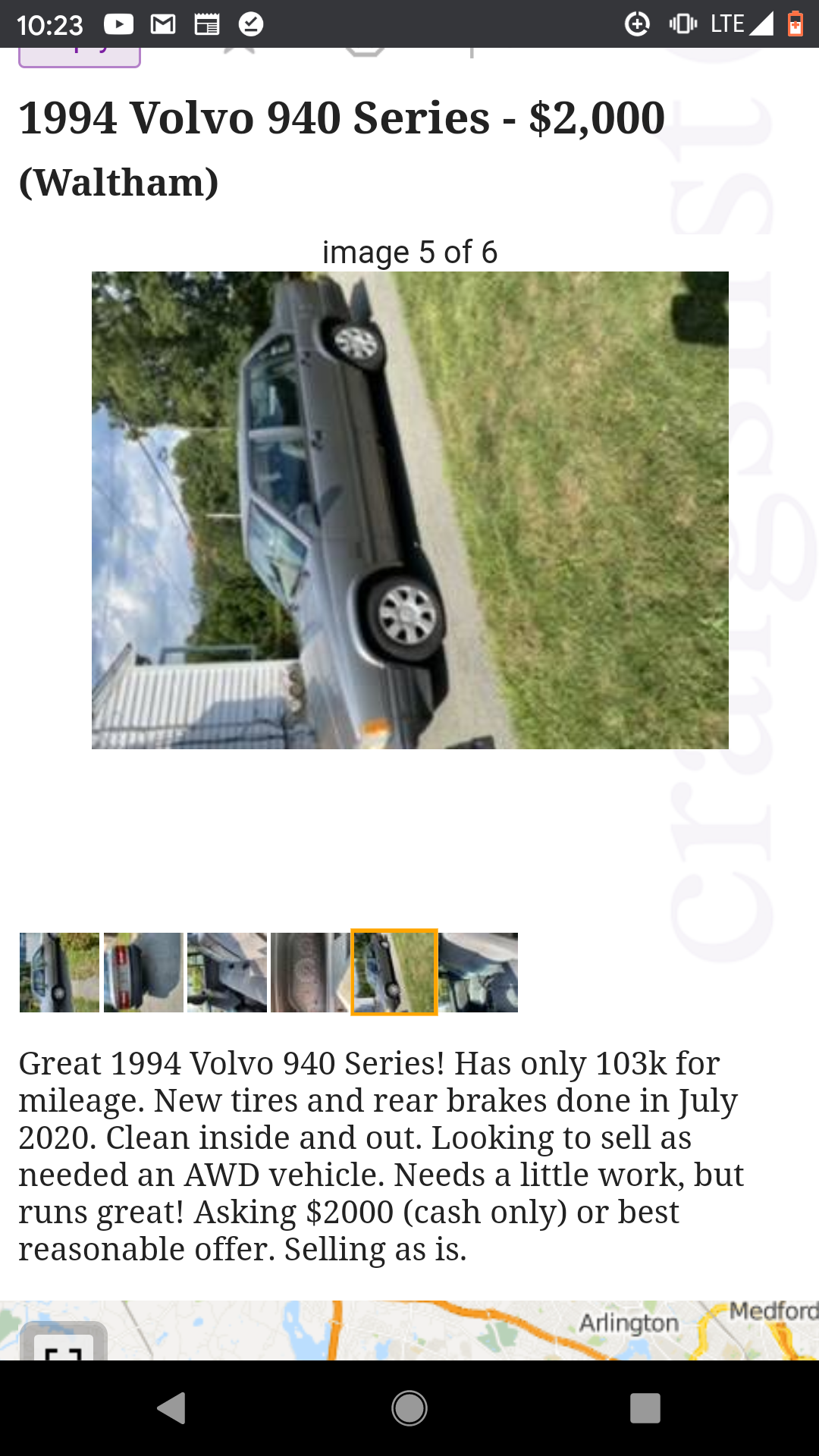
Task: Expand the map to fullscreen
Action: pyautogui.click(x=64, y=1344)
